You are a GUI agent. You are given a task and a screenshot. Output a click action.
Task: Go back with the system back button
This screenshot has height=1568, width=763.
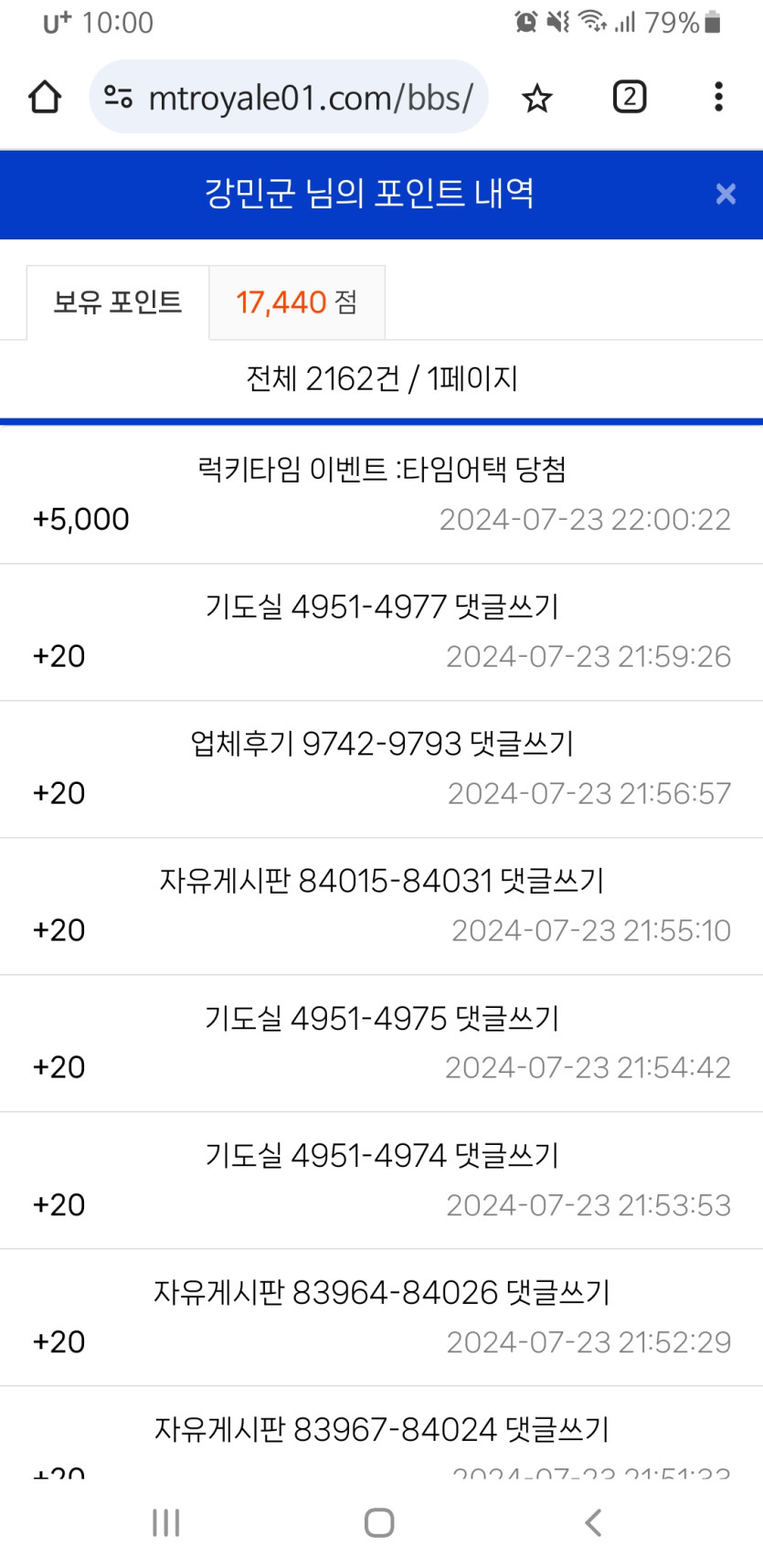point(593,1522)
